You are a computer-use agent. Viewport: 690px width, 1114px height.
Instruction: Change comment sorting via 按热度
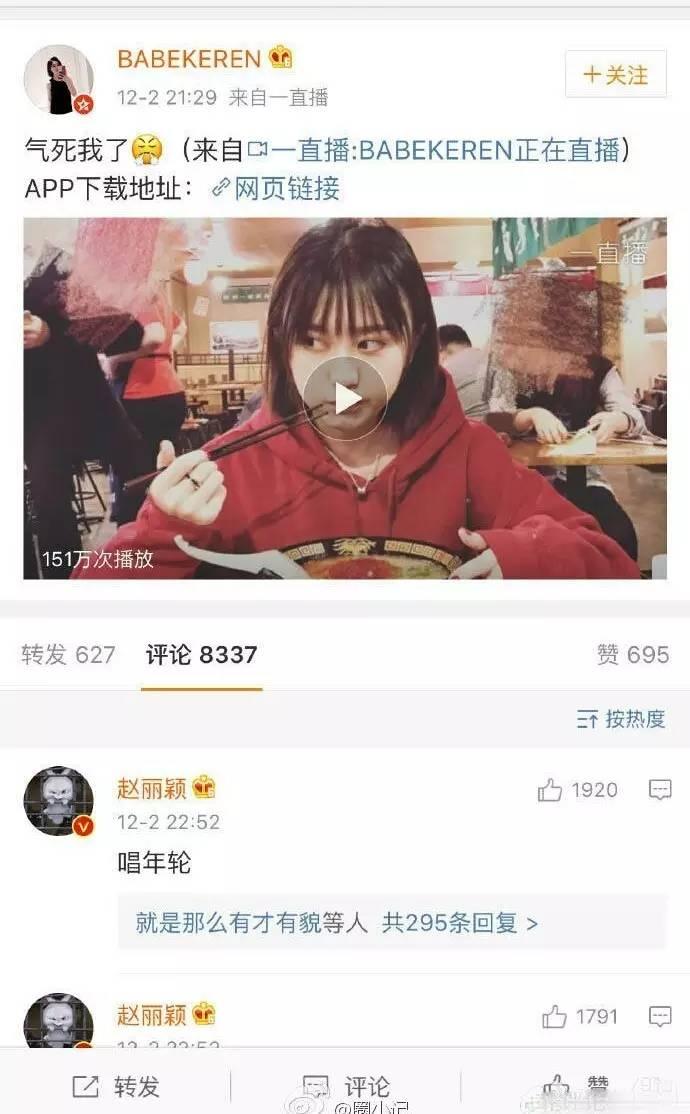(x=621, y=719)
